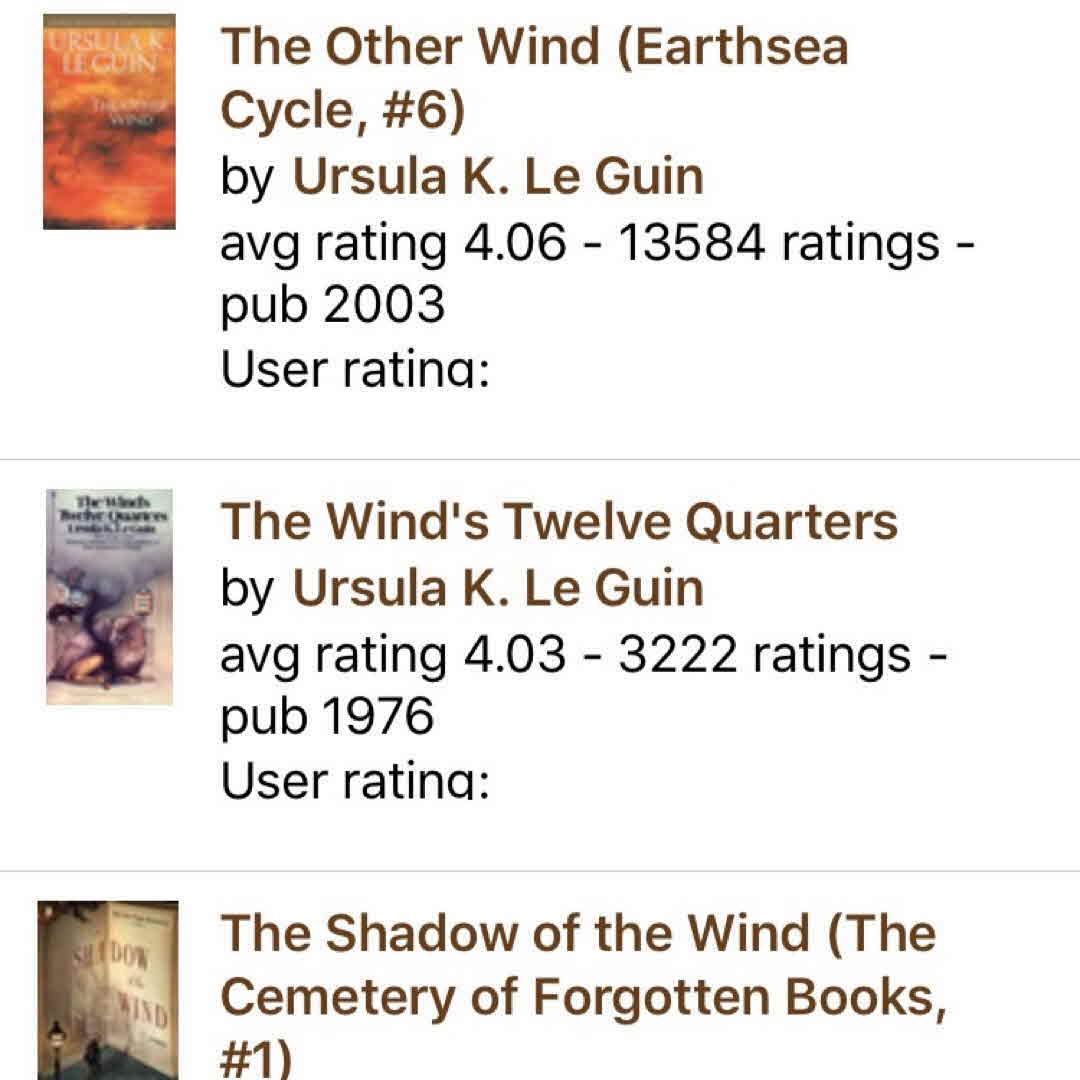The image size is (1080, 1080).
Task: Open The Other Wind cover image
Action: (109, 122)
